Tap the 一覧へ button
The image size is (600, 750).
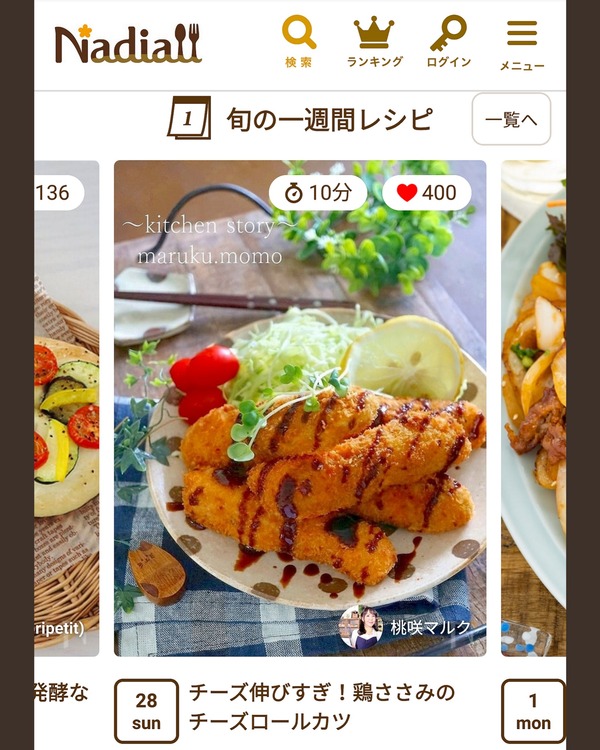point(511,120)
